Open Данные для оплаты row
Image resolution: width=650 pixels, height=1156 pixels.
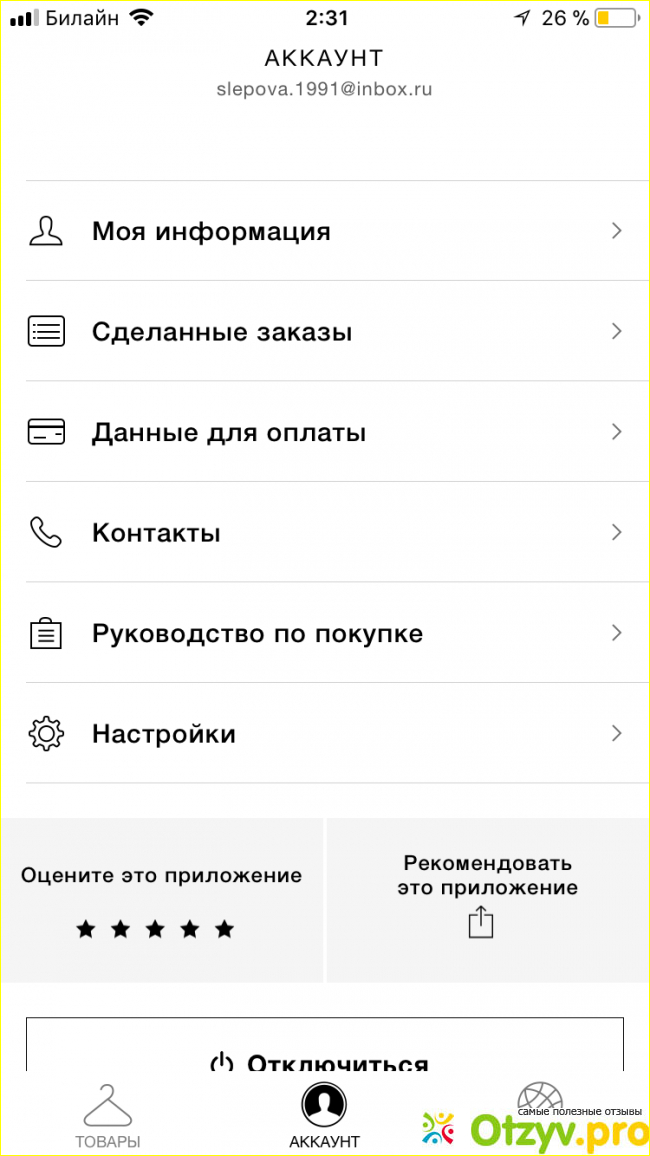point(324,432)
